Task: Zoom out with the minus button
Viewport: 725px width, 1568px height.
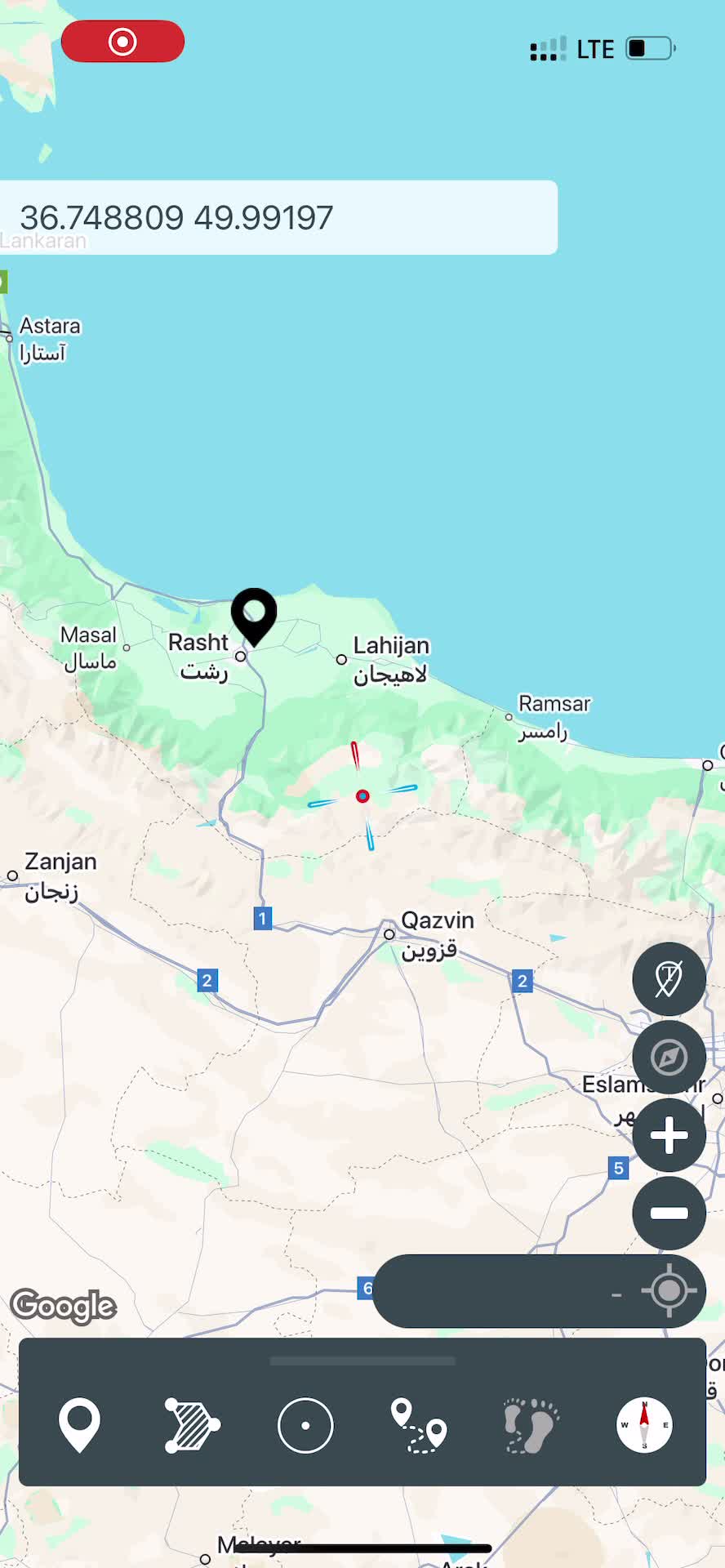Action: 669,1213
